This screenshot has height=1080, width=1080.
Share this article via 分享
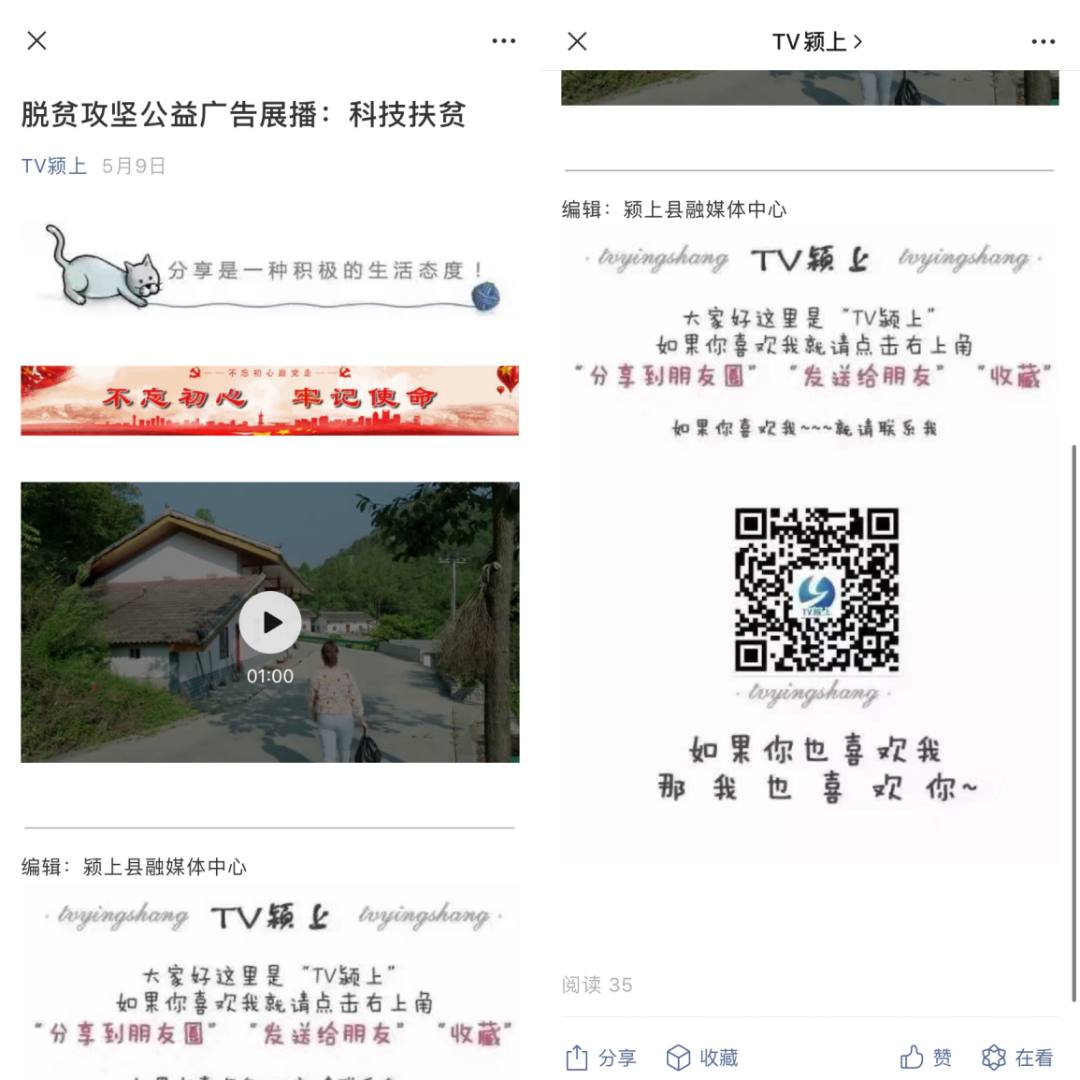601,1057
